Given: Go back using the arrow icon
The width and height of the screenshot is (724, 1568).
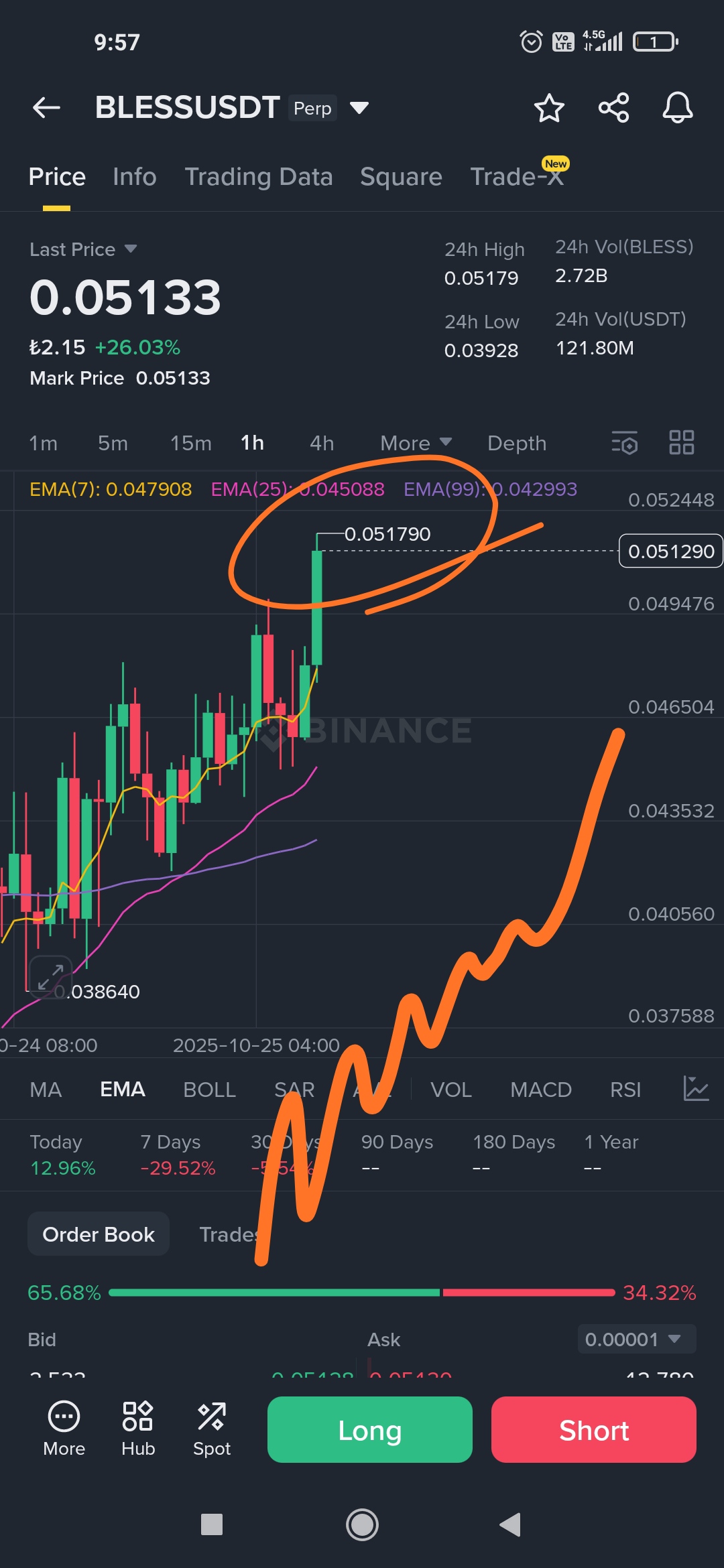Looking at the screenshot, I should click(46, 107).
